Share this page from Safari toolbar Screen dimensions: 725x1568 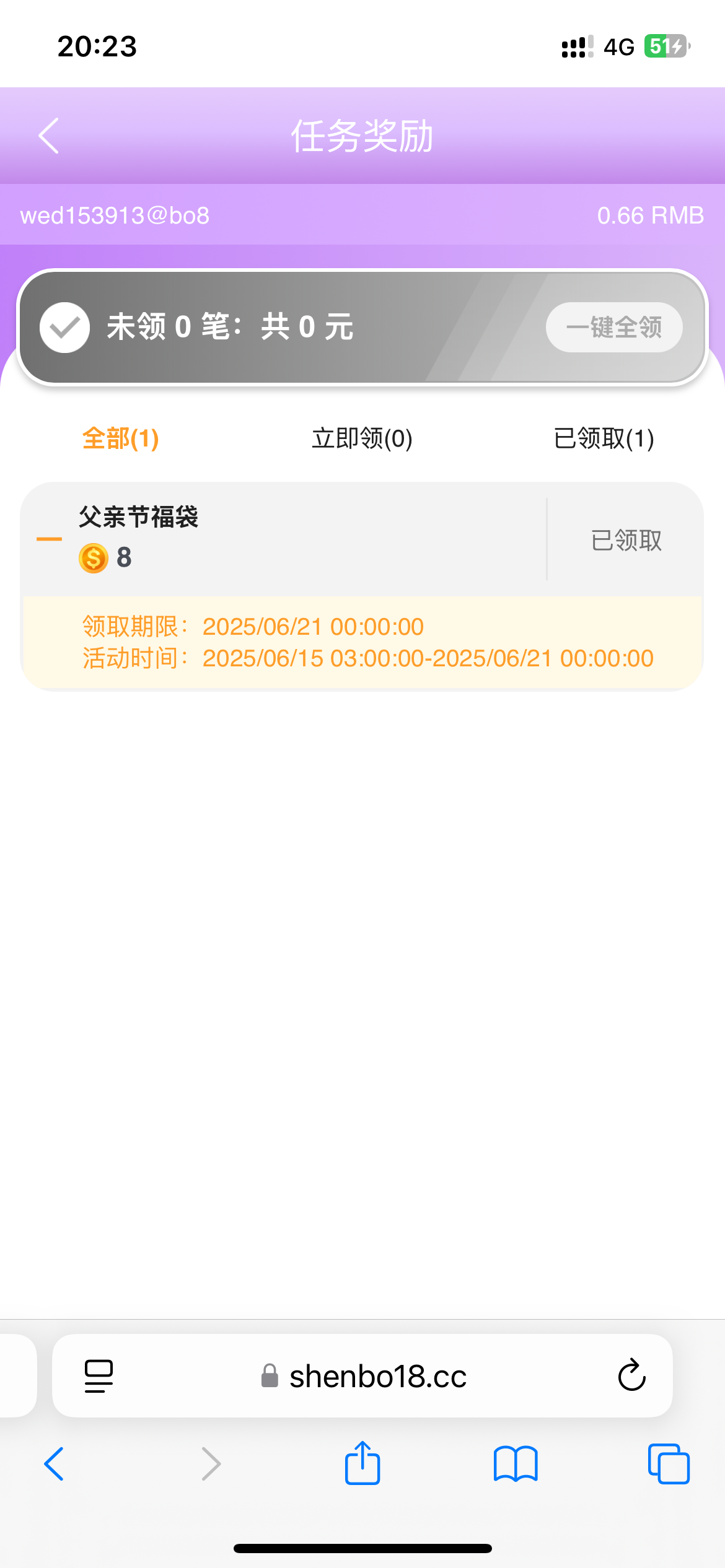[362, 1463]
